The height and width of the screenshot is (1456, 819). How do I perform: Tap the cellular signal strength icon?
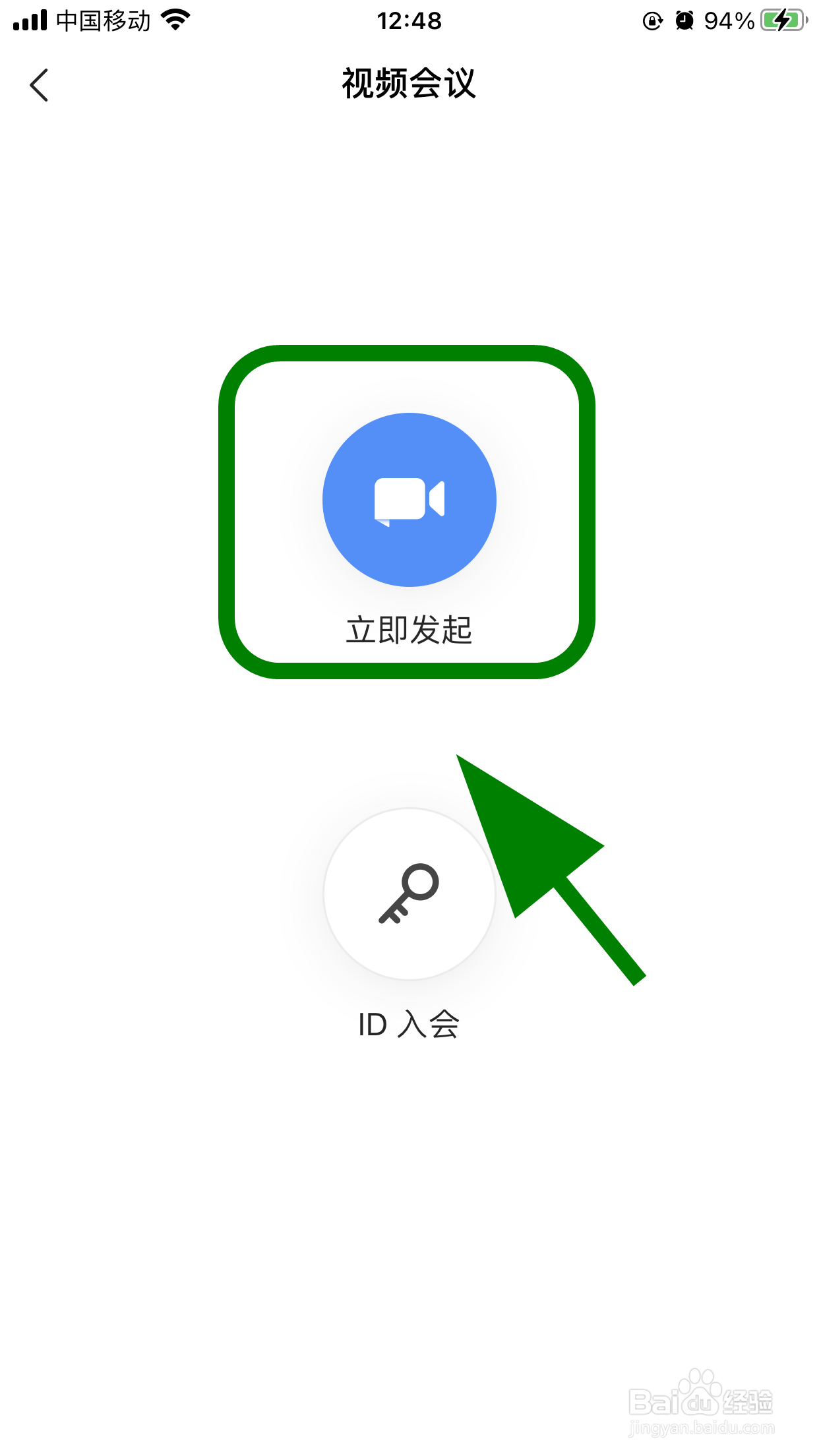30,20
